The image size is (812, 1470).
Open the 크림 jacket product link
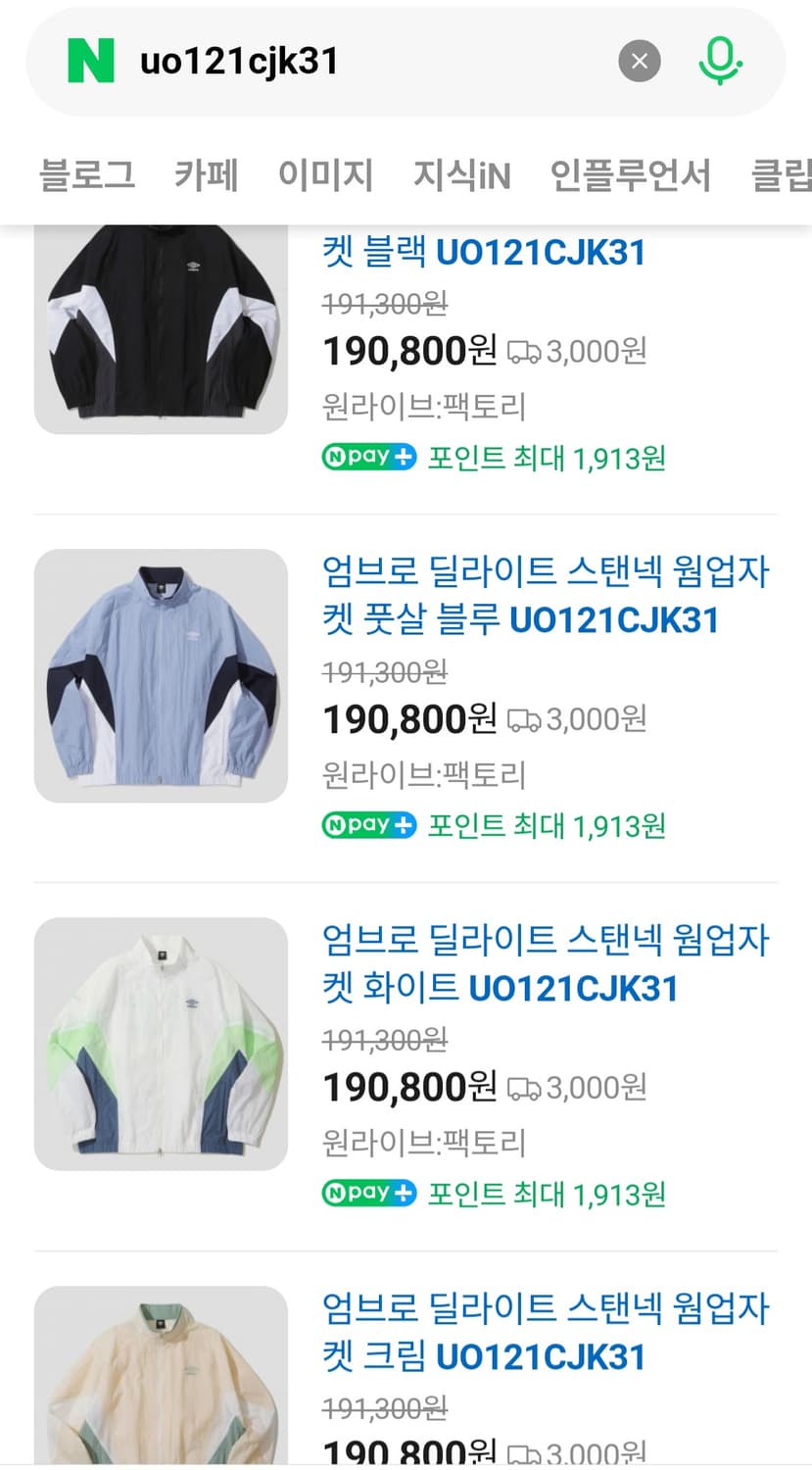[546, 1333]
